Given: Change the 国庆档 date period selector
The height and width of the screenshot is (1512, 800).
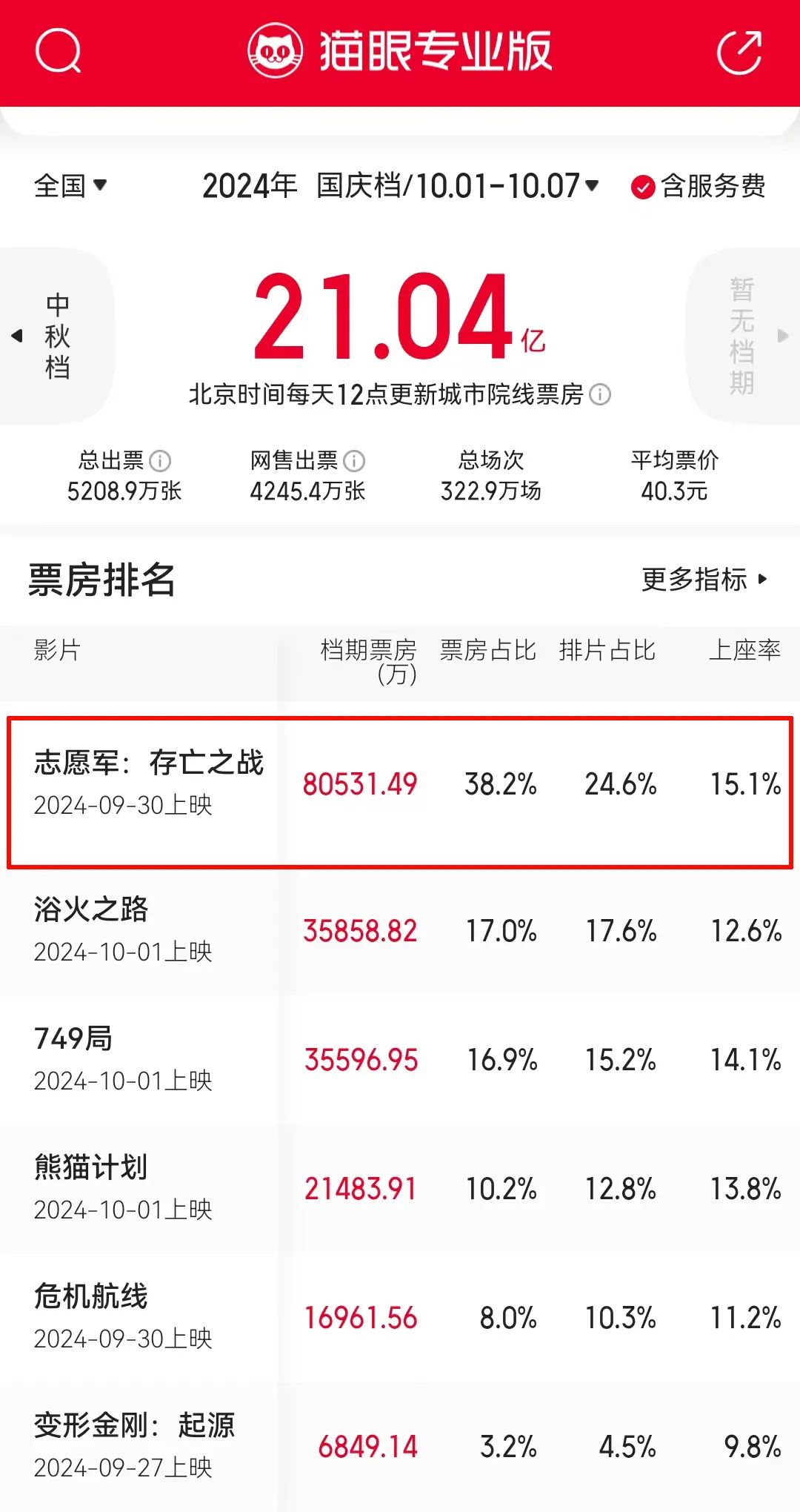Looking at the screenshot, I should pos(400,185).
